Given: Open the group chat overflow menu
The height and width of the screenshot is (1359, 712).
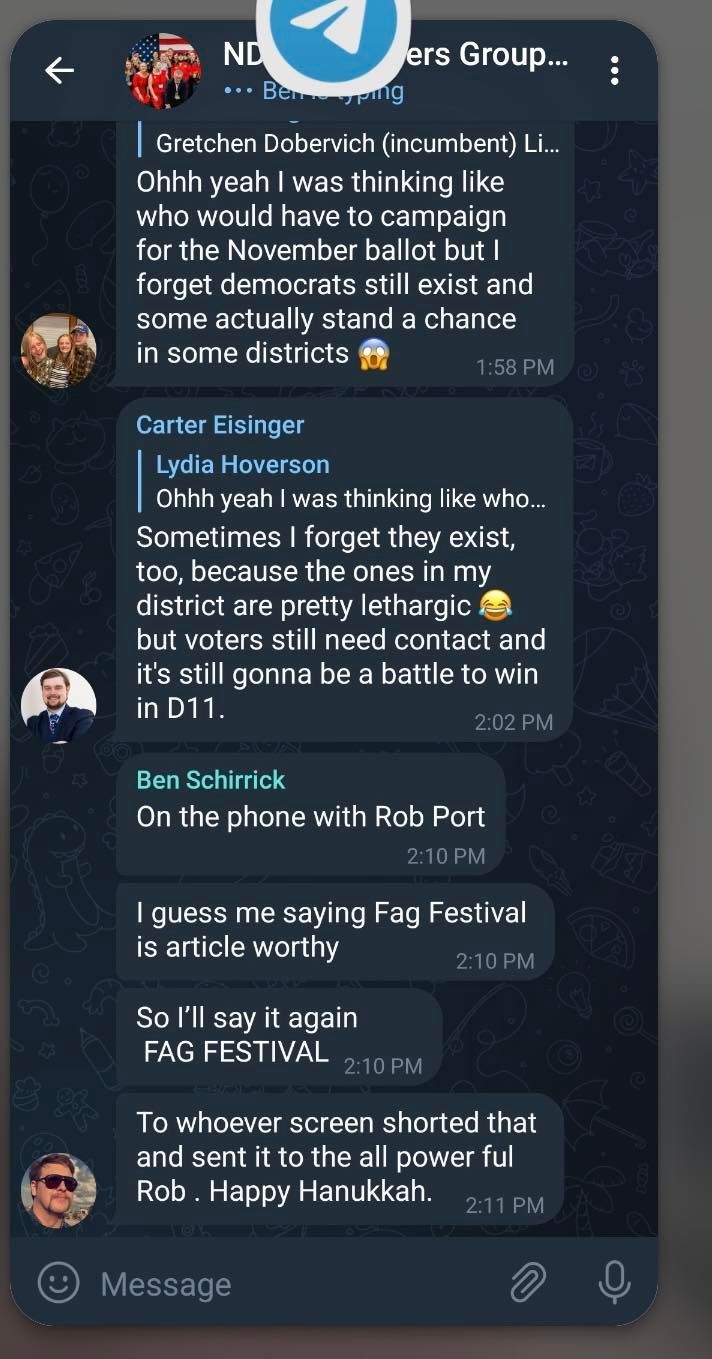Looking at the screenshot, I should (x=614, y=70).
